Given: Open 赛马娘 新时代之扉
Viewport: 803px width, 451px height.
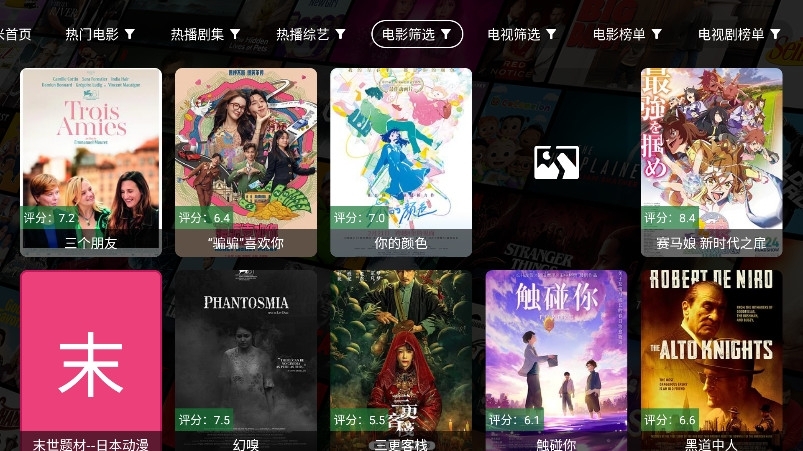Looking at the screenshot, I should (711, 160).
